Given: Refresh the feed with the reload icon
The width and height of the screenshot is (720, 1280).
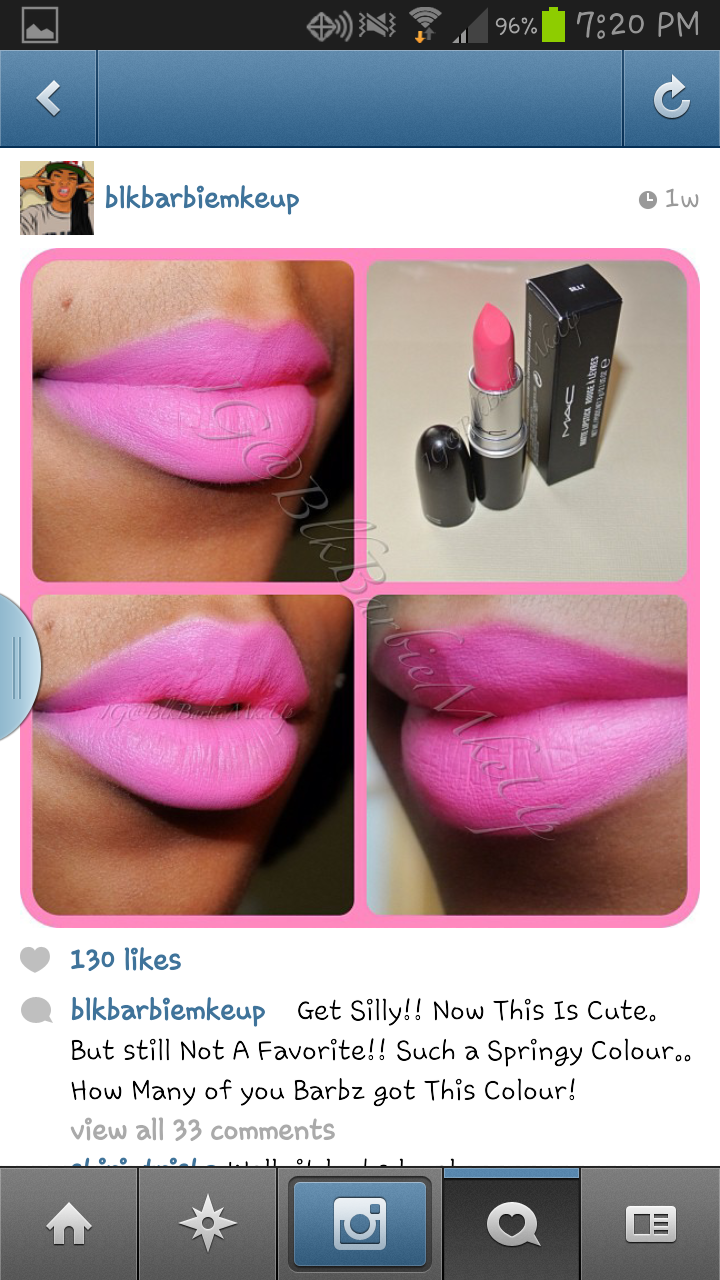Looking at the screenshot, I should point(671,98).
